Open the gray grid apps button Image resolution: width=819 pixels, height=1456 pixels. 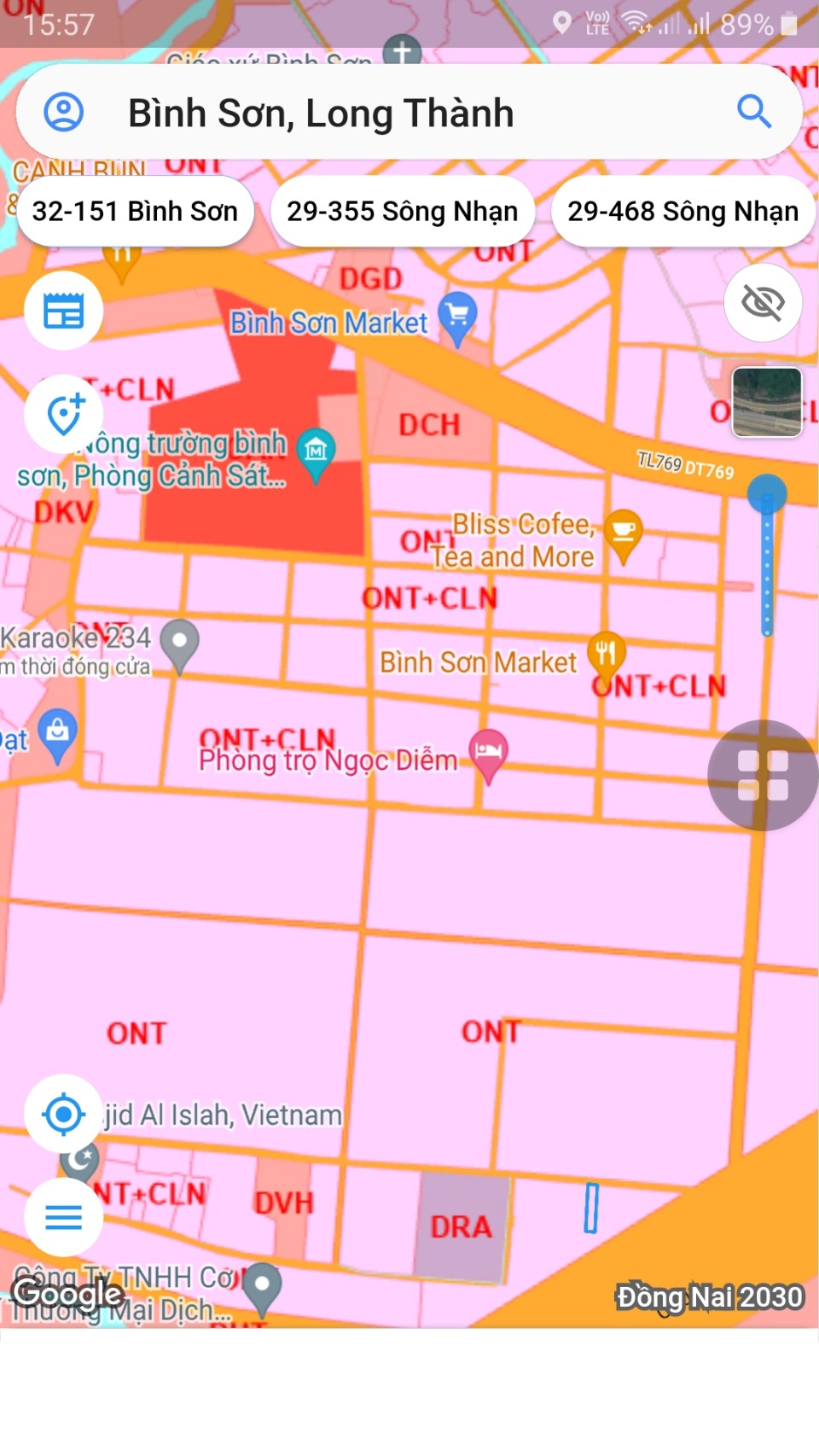pos(762,775)
